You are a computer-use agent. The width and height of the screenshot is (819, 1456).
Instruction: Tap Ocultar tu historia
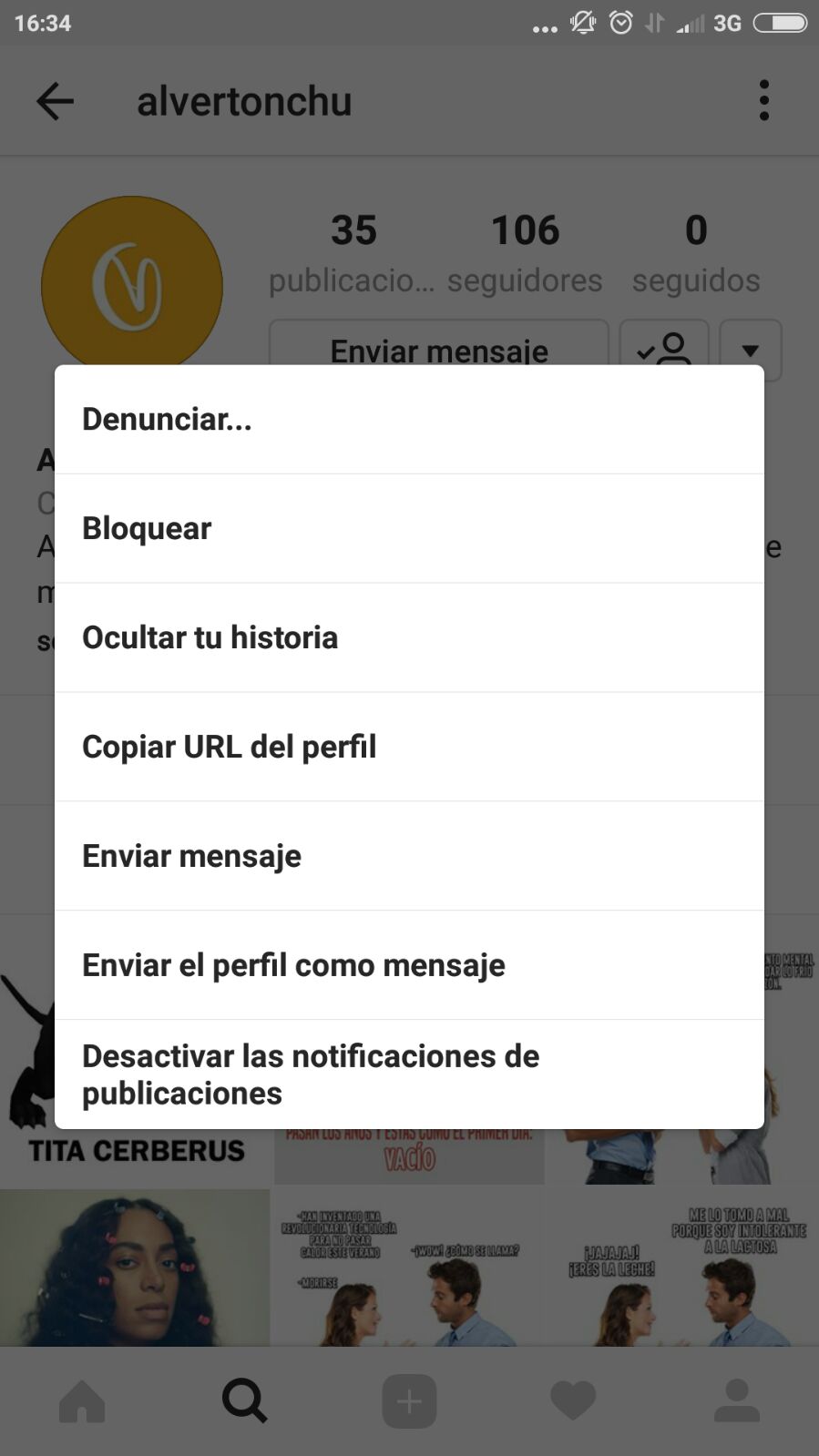(409, 637)
